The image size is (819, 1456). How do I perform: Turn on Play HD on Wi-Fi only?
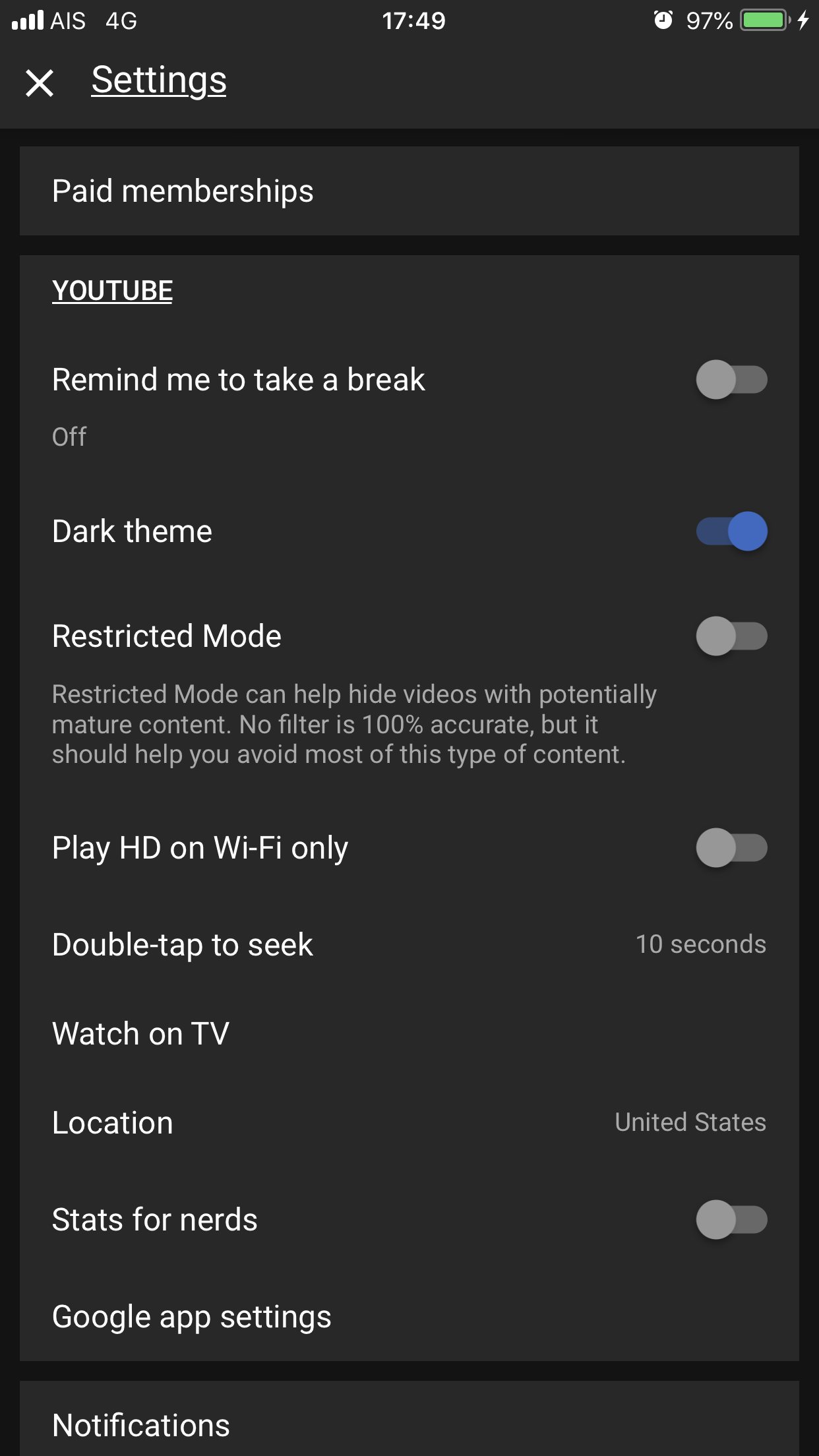click(732, 849)
